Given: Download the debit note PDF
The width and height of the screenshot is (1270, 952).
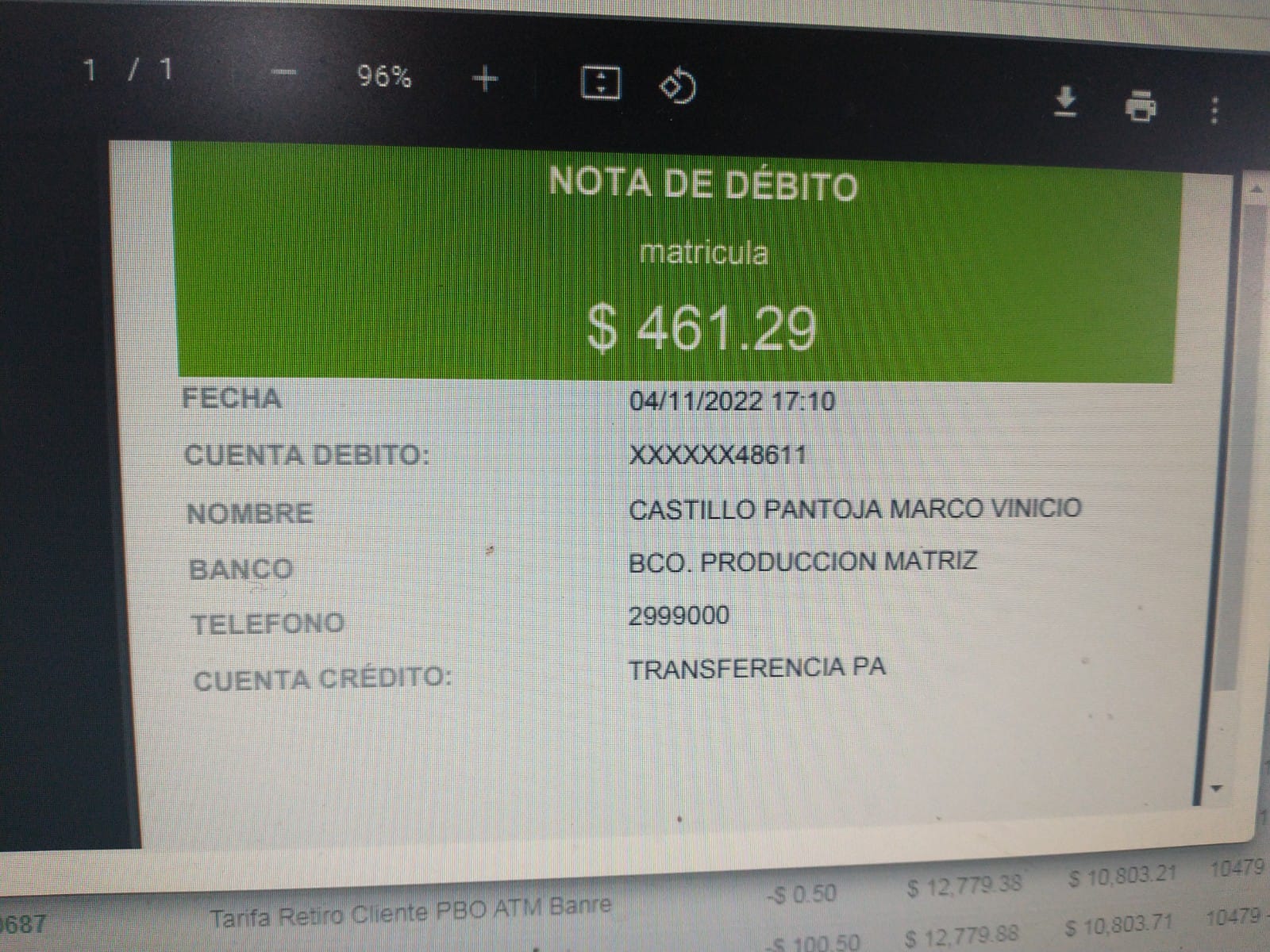Looking at the screenshot, I should click(x=1065, y=102).
